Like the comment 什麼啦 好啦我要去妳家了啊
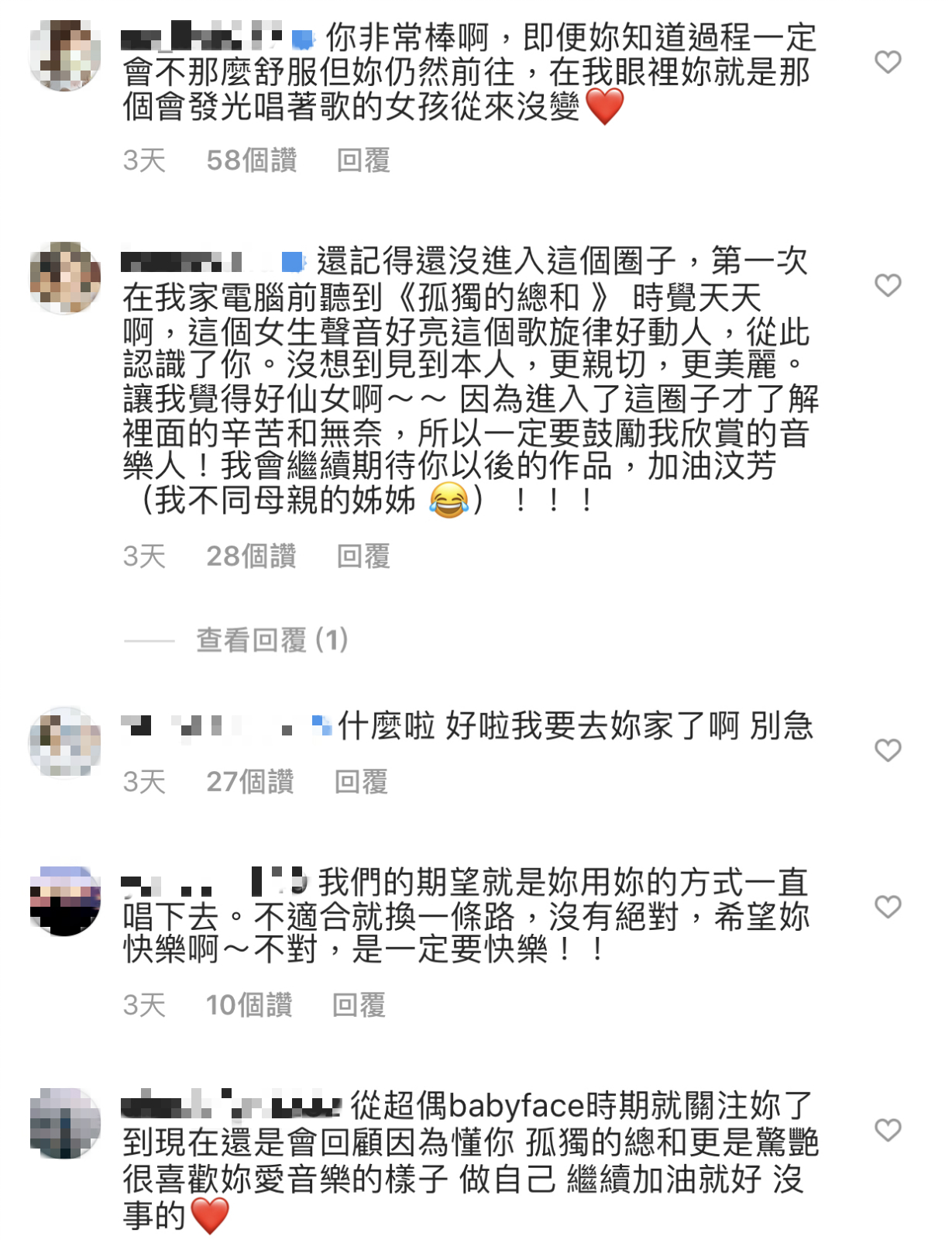952x1240 pixels. 888,750
